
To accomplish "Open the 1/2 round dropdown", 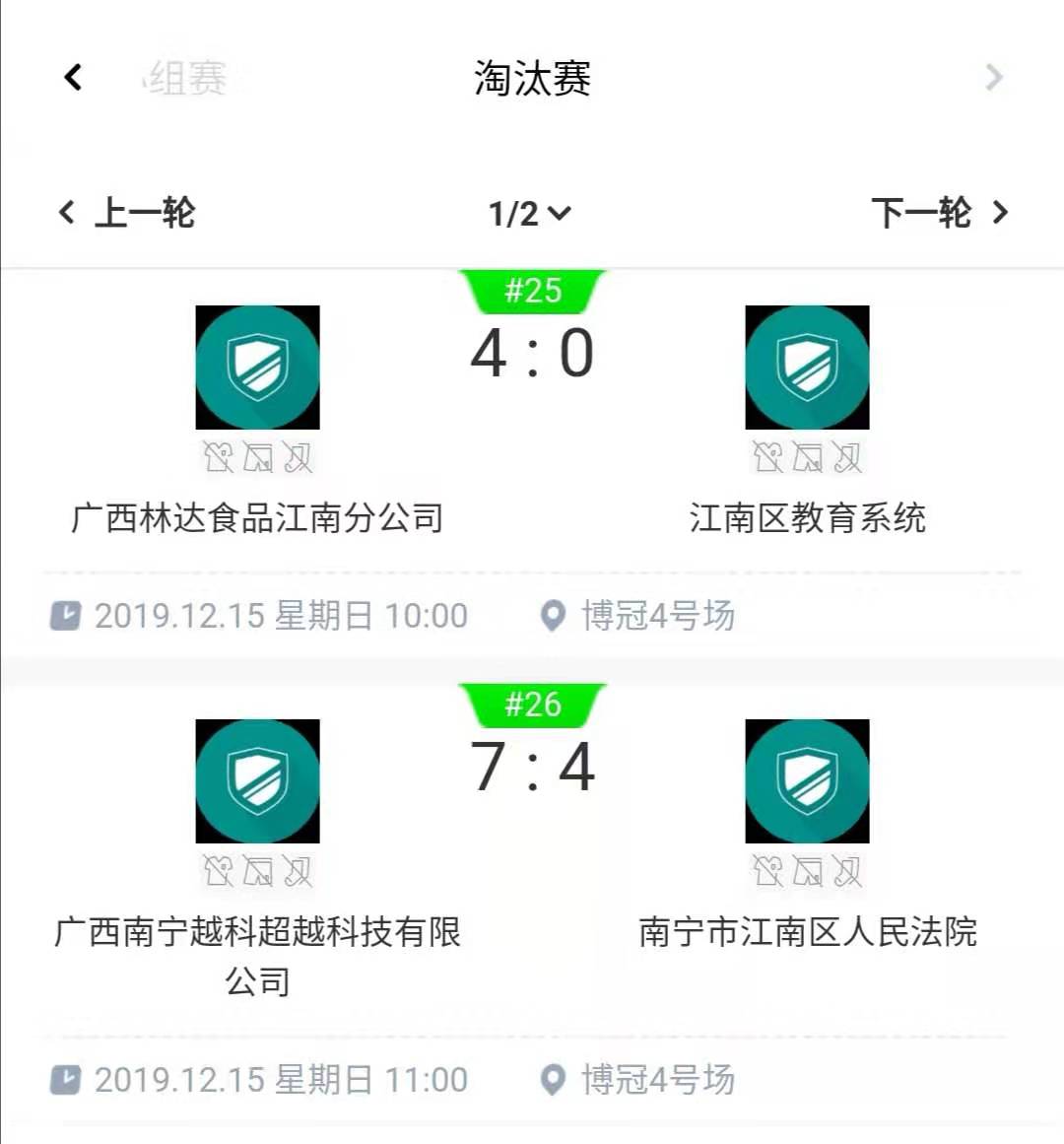I will [530, 213].
